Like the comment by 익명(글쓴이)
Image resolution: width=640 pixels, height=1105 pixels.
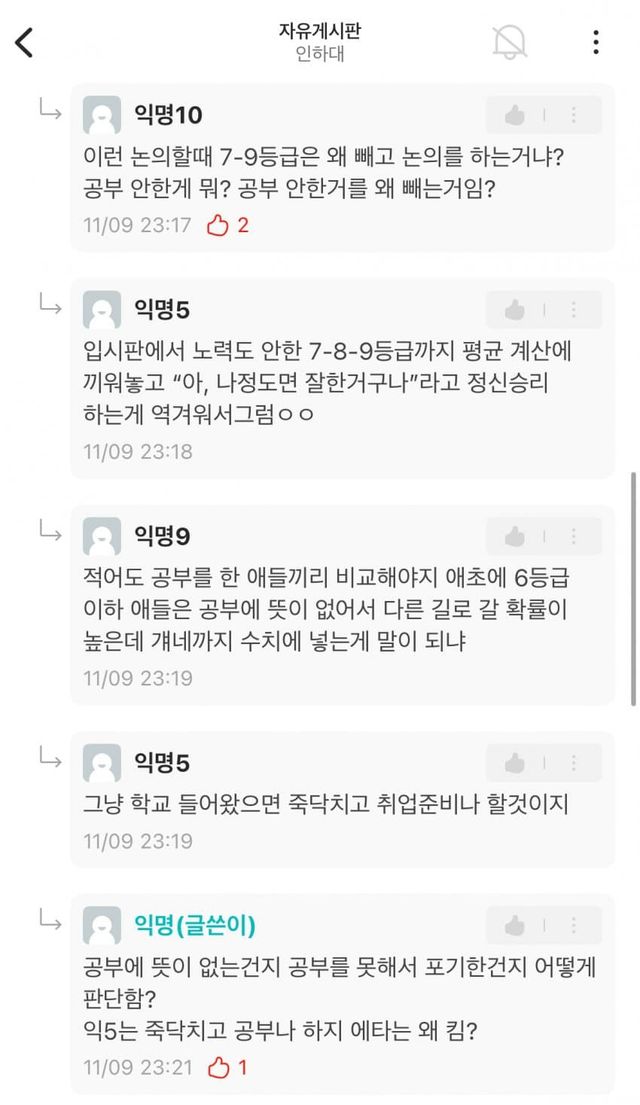515,926
